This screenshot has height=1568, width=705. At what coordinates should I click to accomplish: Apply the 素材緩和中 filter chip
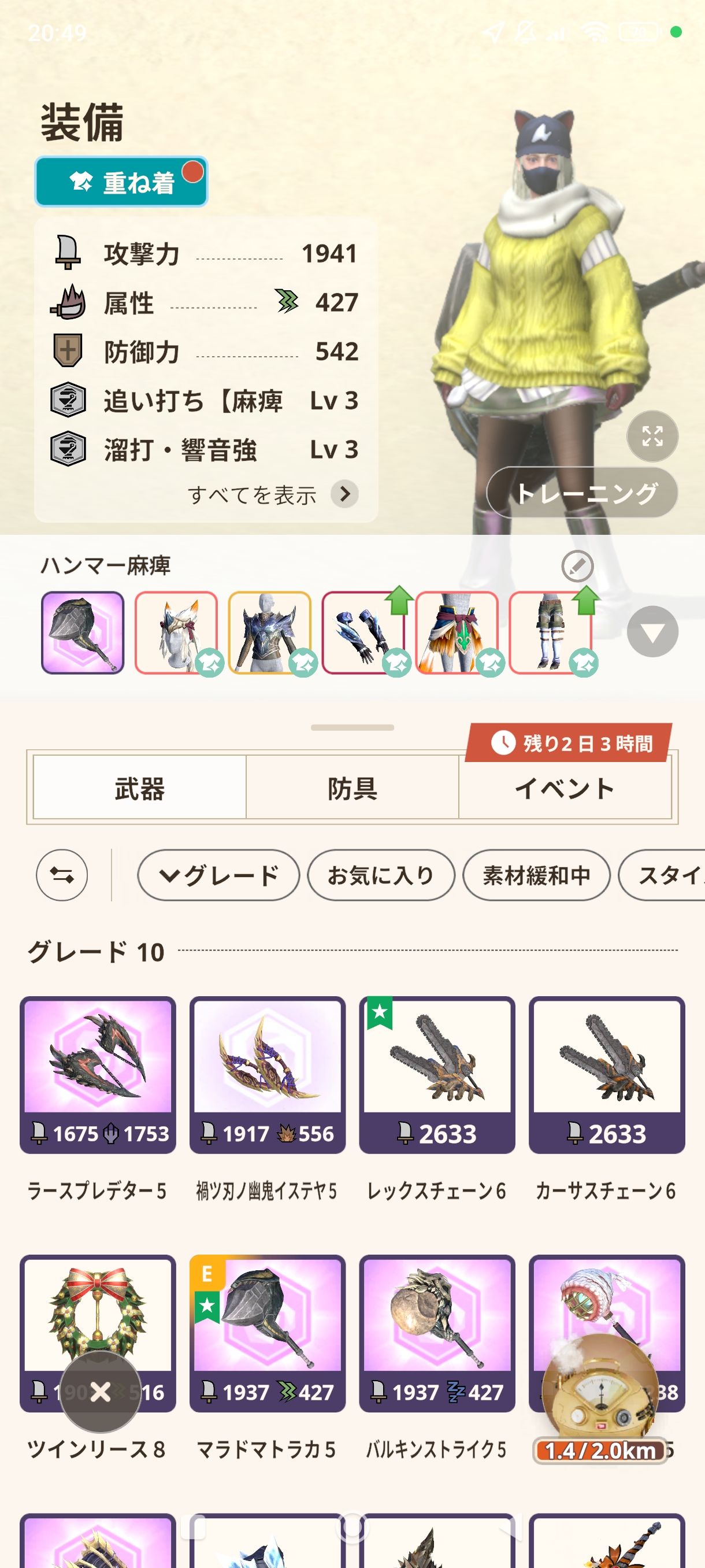(x=536, y=875)
